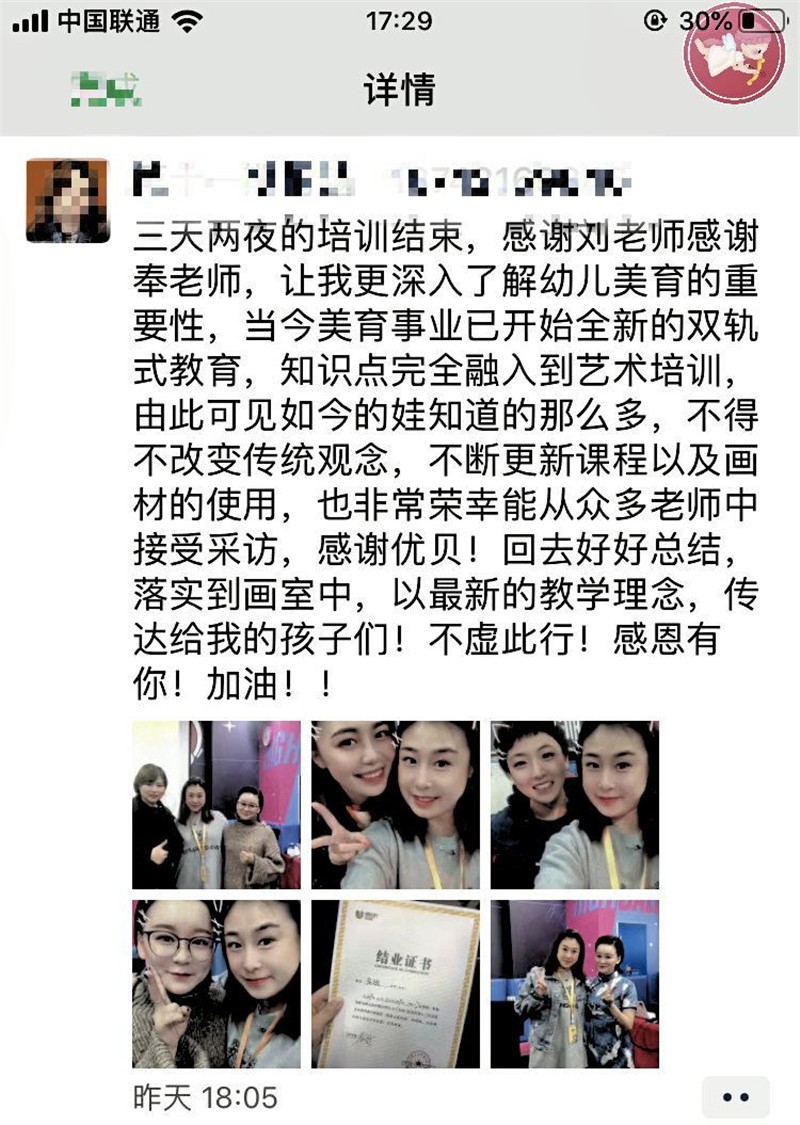
Task: Open the selfie with the woman in glasses
Action: pyautogui.click(x=216, y=983)
